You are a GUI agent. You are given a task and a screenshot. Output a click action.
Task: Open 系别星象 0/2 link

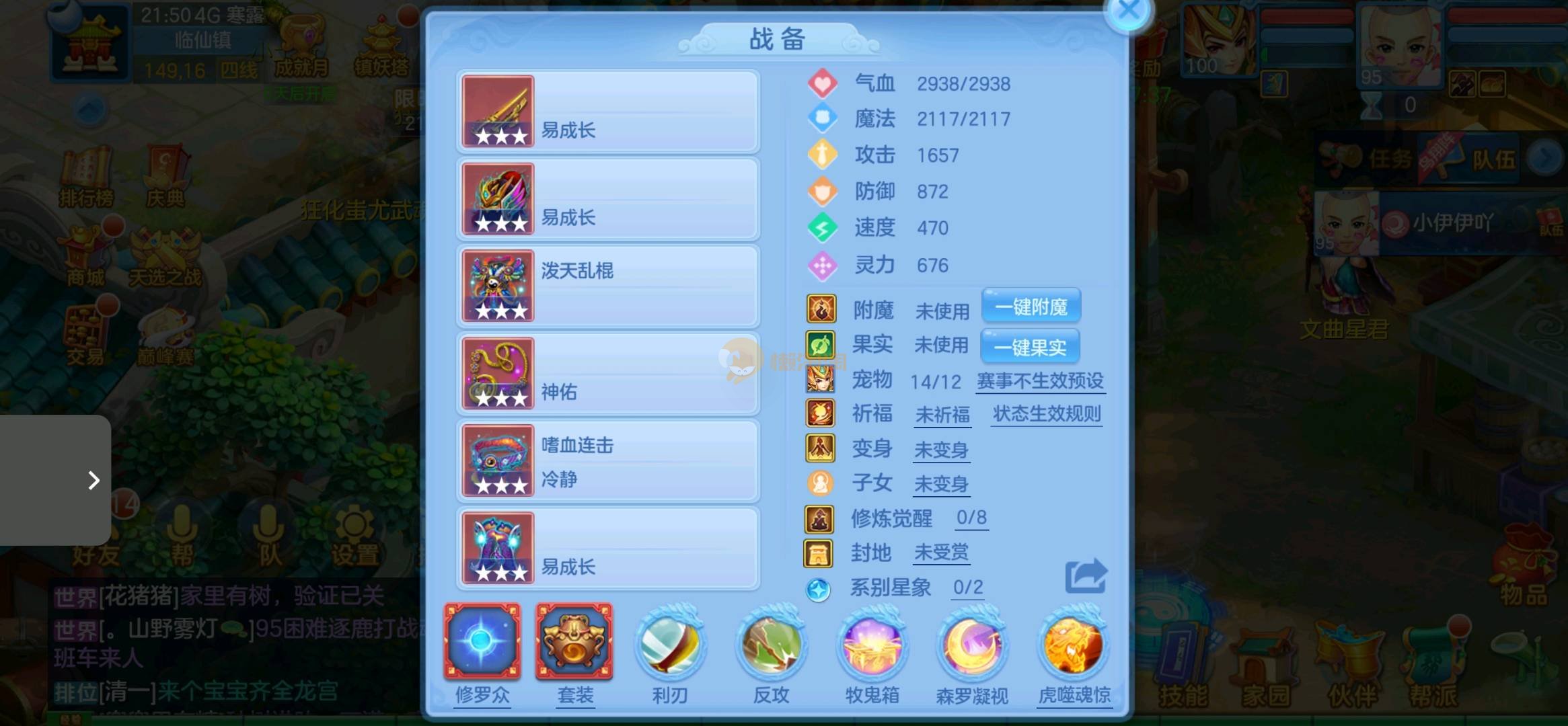tap(967, 588)
